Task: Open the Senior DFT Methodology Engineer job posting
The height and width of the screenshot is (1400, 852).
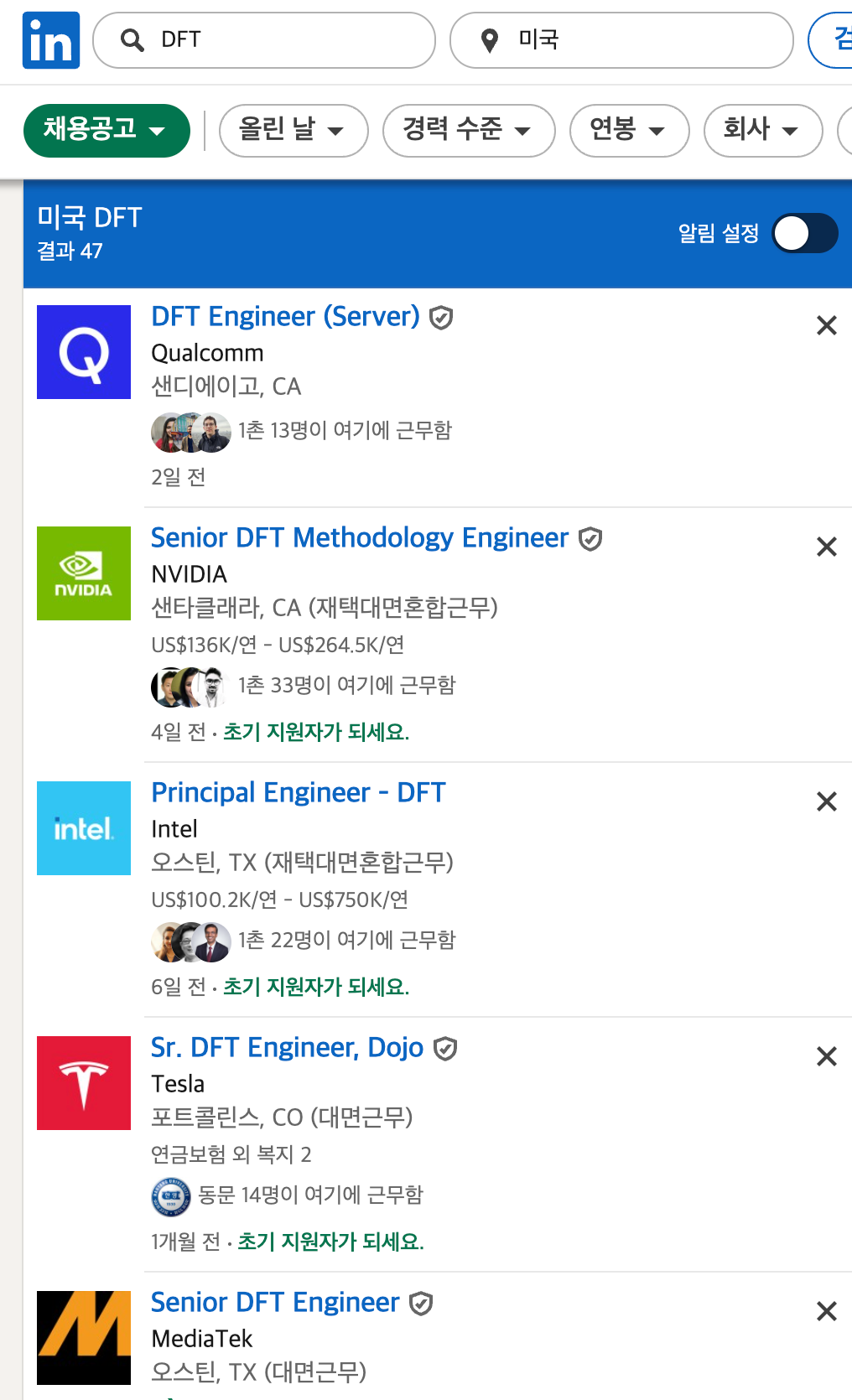Action: pos(359,538)
